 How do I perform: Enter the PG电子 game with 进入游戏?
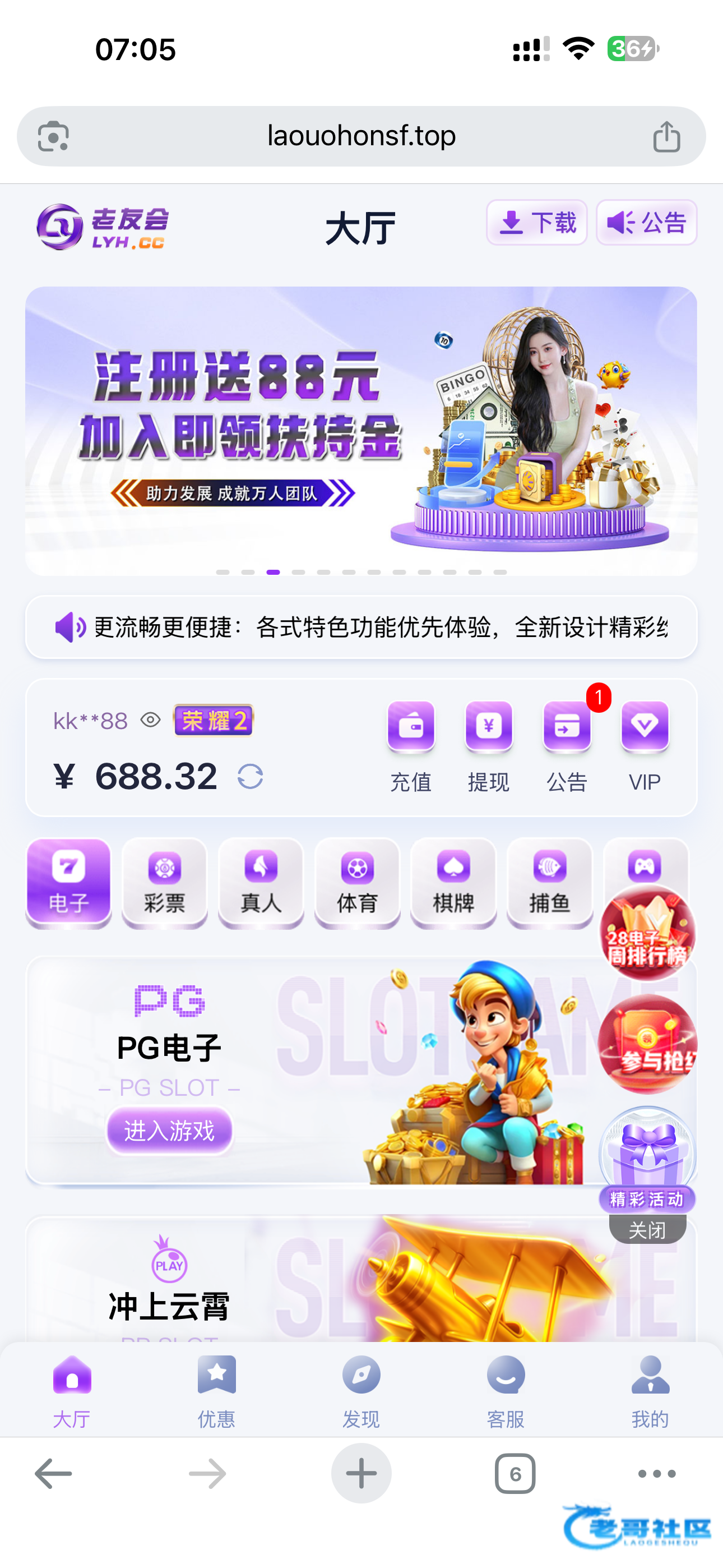coord(169,1131)
